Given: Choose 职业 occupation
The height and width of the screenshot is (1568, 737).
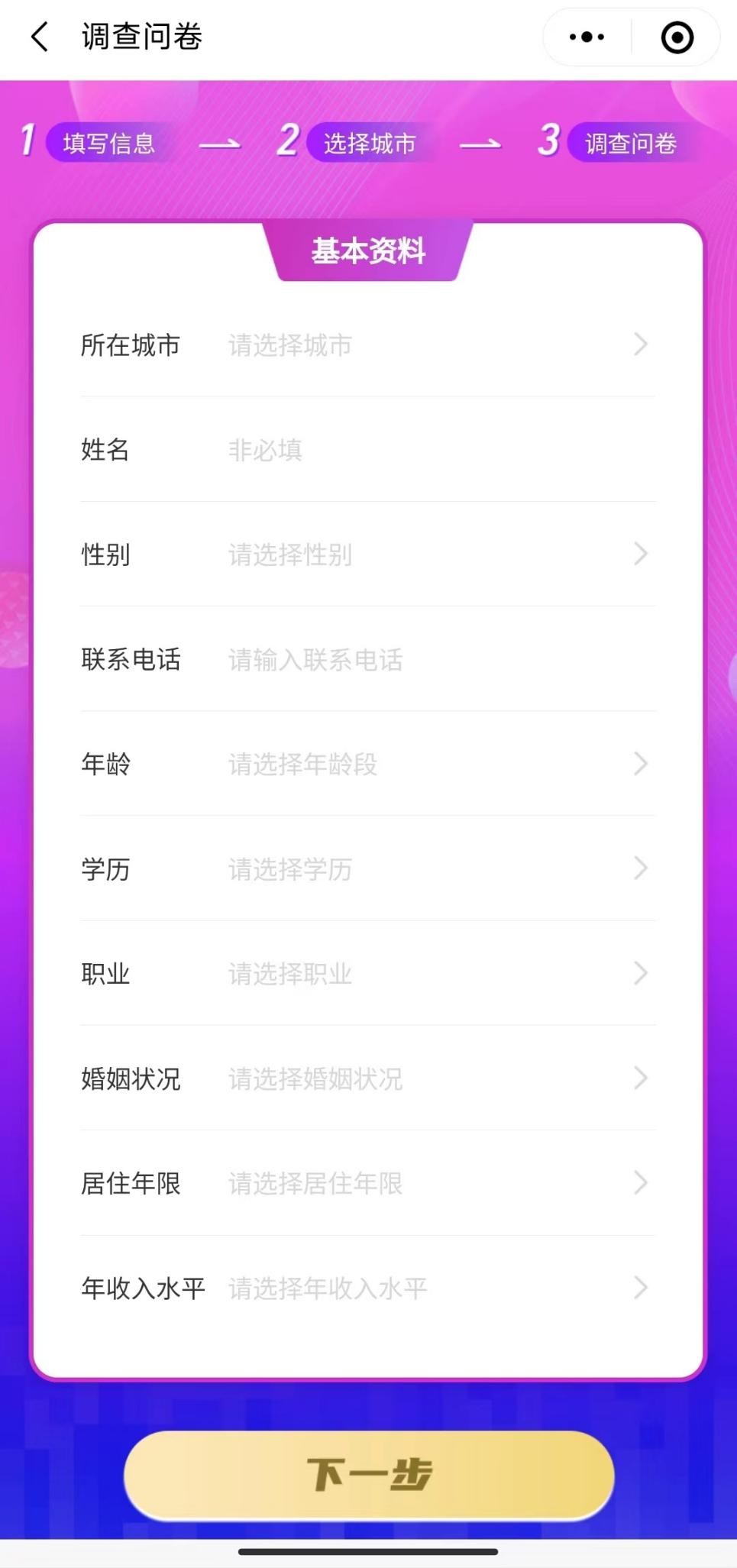Looking at the screenshot, I should tap(435, 974).
